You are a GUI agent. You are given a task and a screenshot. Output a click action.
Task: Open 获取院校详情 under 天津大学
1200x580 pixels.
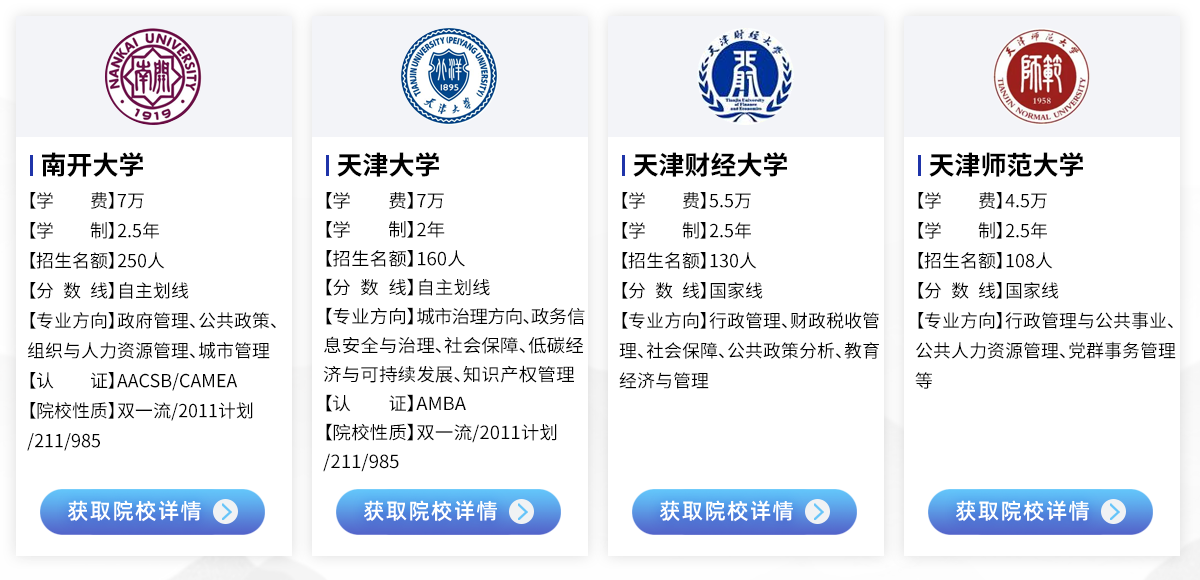pyautogui.click(x=448, y=512)
